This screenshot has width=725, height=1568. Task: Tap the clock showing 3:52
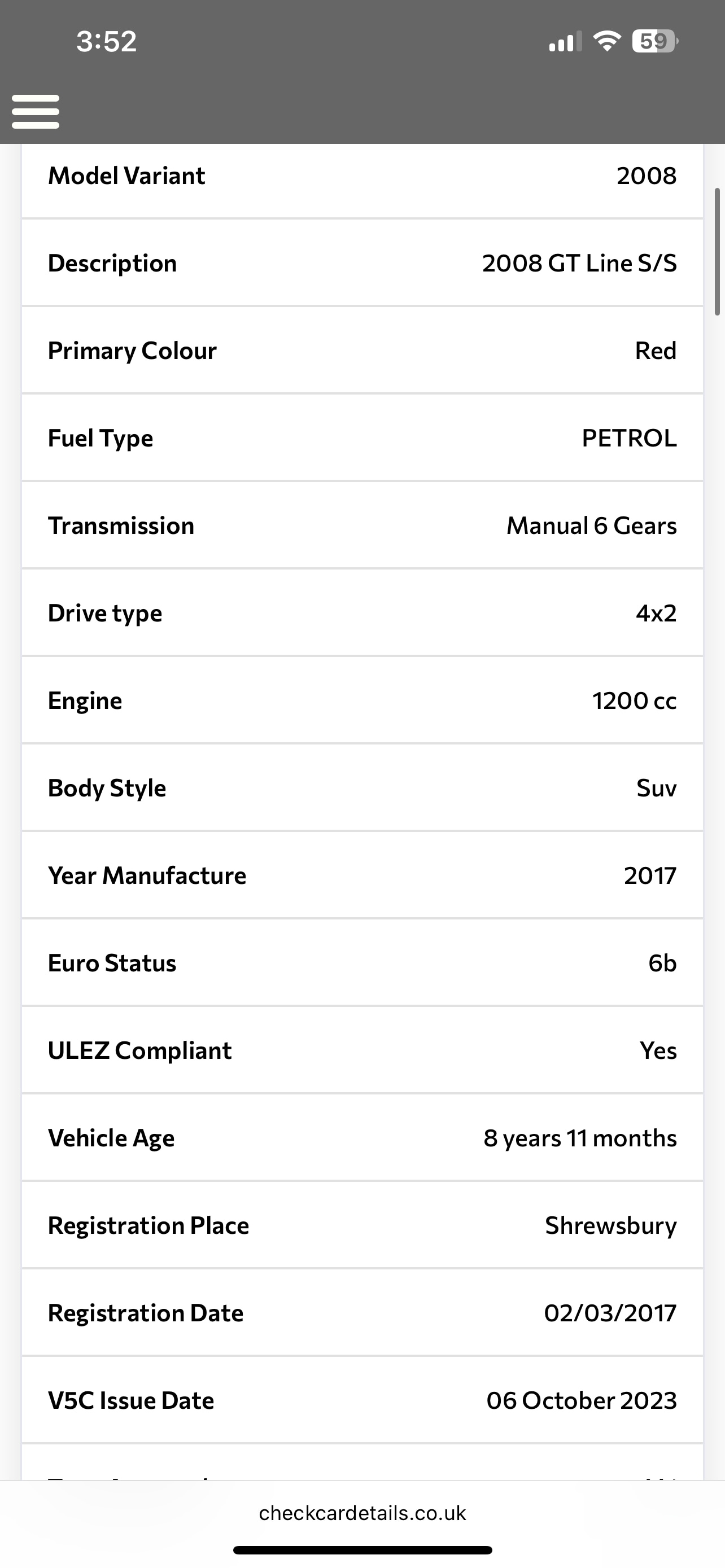[x=107, y=40]
